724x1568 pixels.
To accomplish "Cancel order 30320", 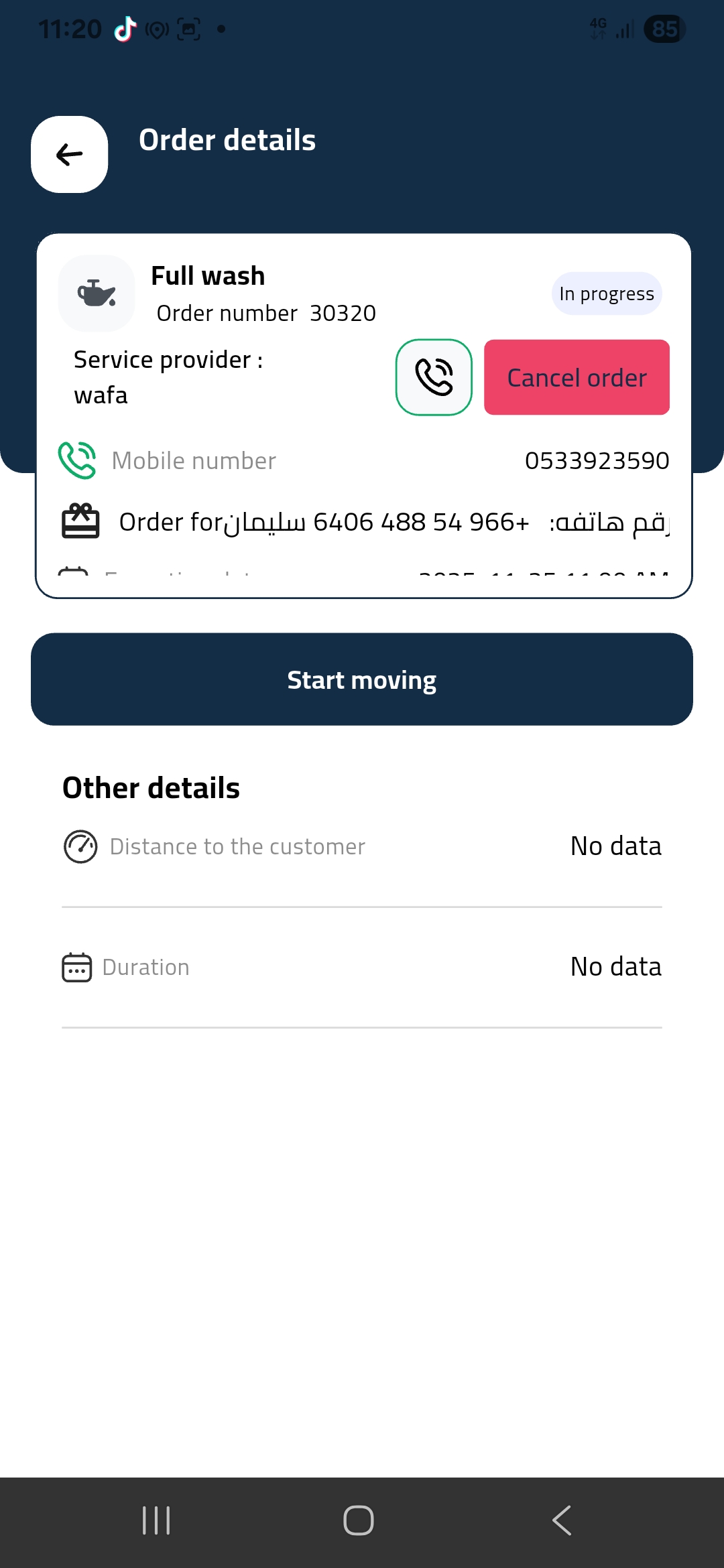I will pyautogui.click(x=577, y=377).
